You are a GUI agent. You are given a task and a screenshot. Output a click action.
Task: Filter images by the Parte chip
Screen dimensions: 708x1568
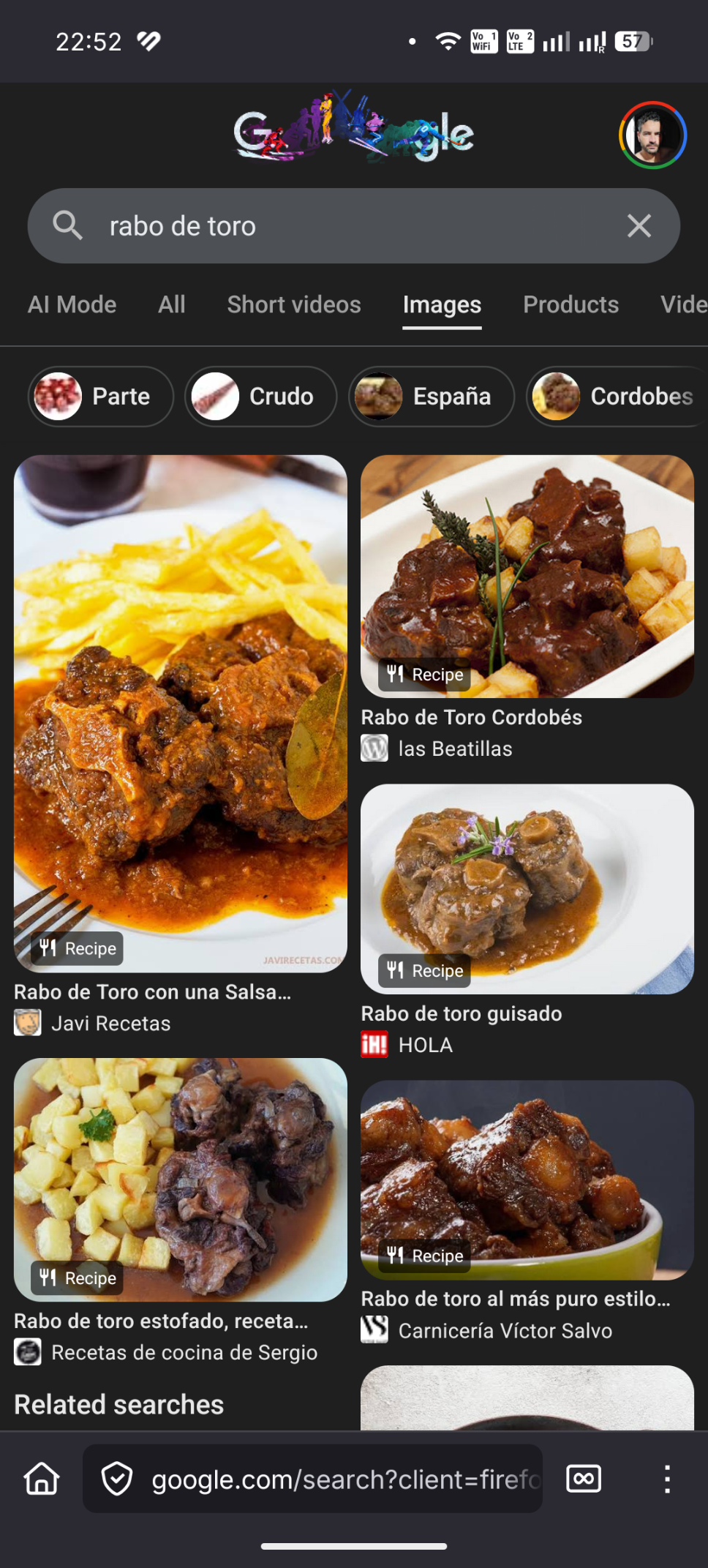click(101, 397)
